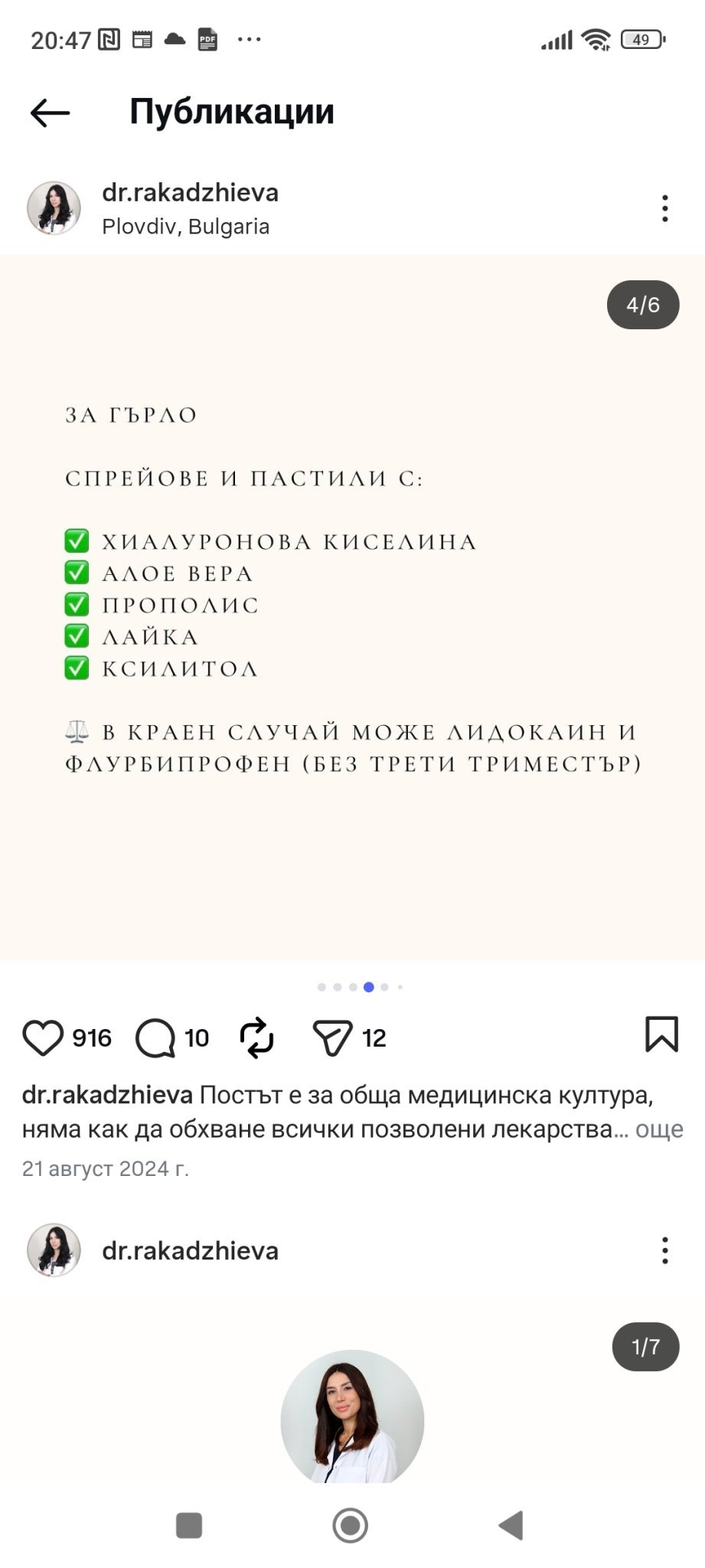
Task: Tap the profile avatar next to Plovdiv, Bulgaria
Action: [x=54, y=207]
